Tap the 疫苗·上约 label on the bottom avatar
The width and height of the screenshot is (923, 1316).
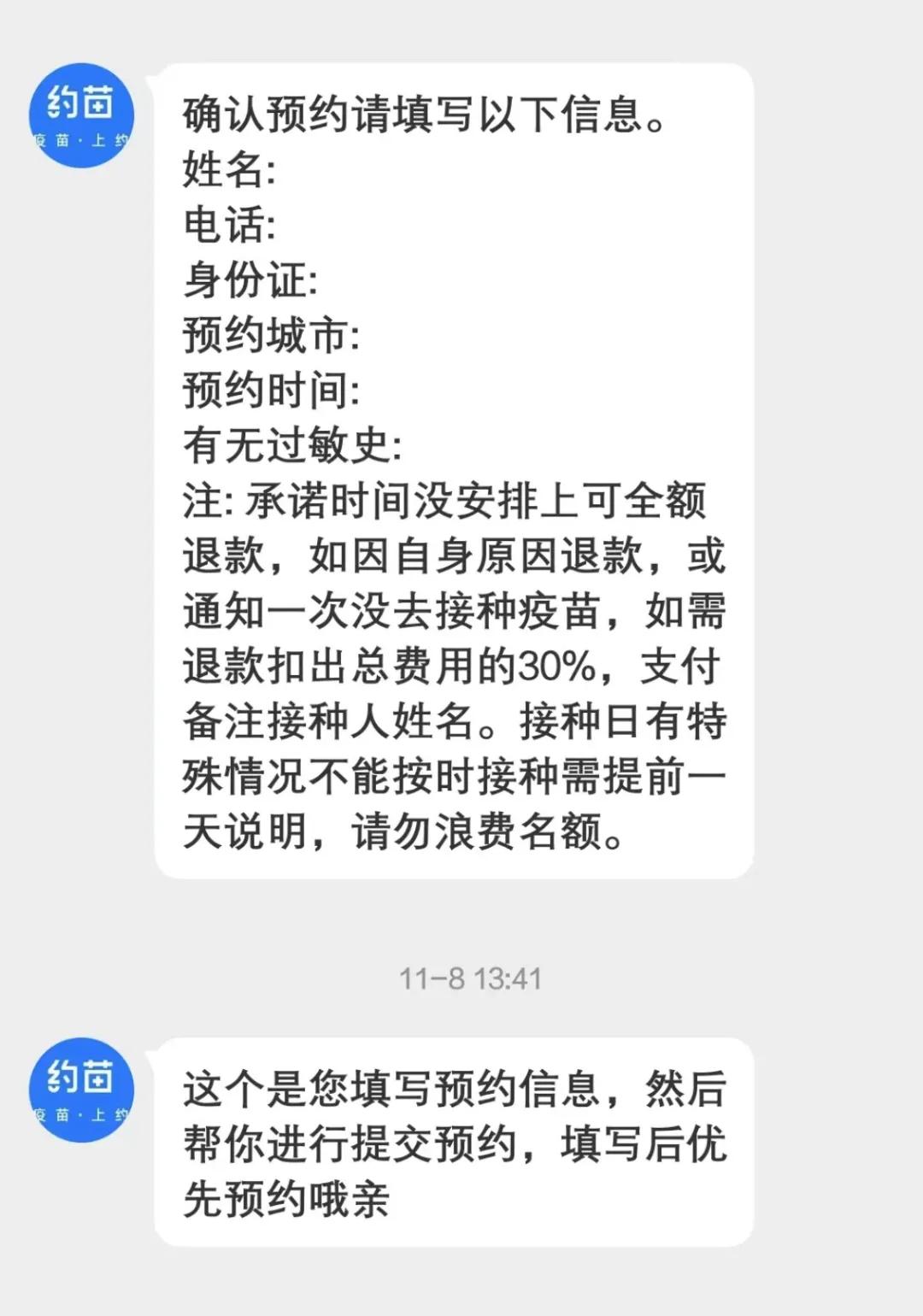click(81, 1115)
